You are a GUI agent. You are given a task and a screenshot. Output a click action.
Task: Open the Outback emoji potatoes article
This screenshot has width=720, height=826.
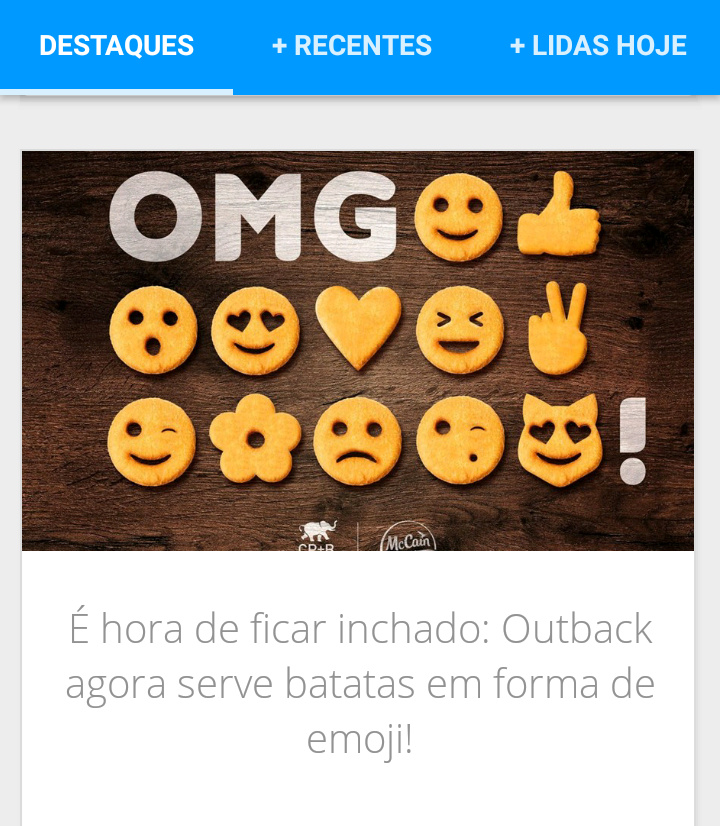click(x=359, y=684)
